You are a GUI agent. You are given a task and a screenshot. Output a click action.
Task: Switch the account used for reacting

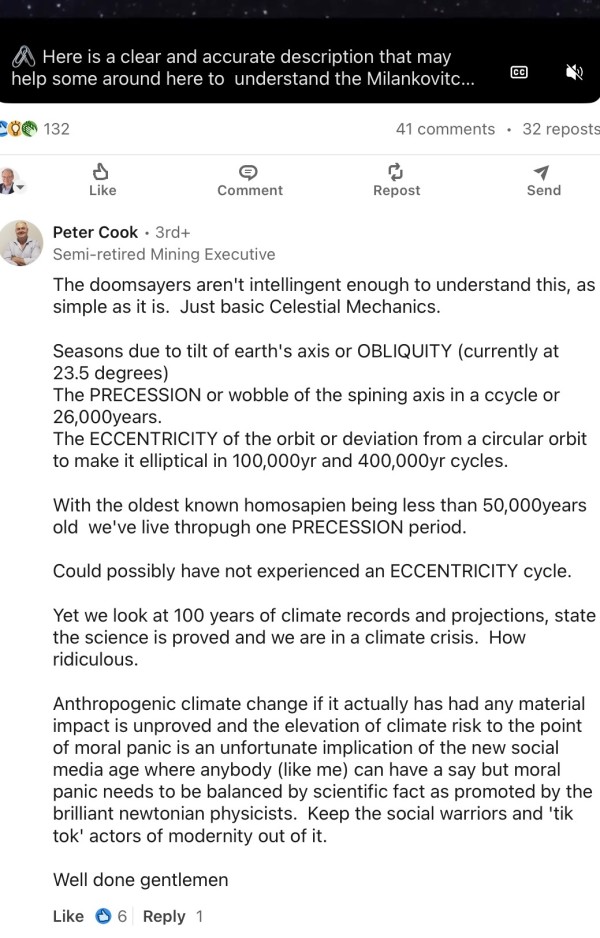click(x=13, y=181)
